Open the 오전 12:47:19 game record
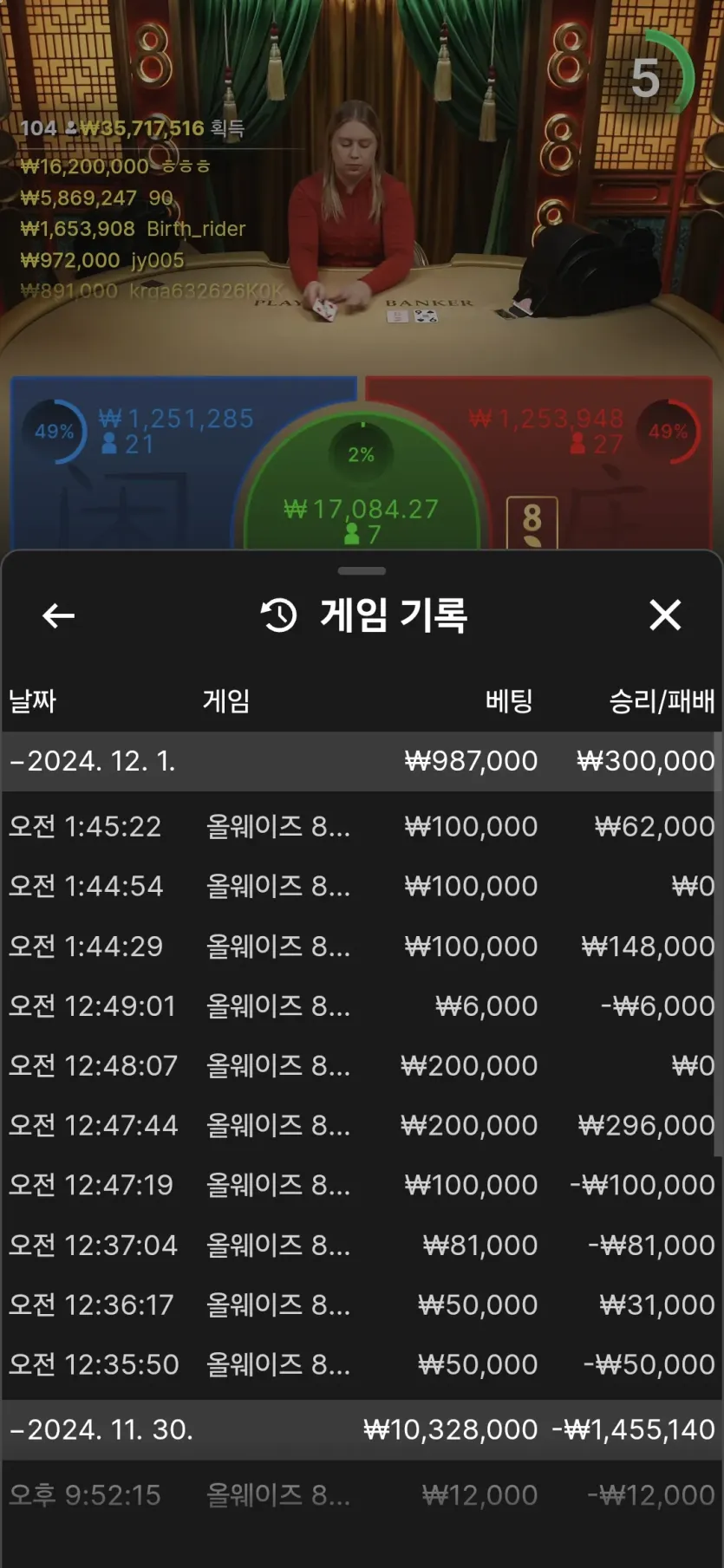 pyautogui.click(x=361, y=1185)
